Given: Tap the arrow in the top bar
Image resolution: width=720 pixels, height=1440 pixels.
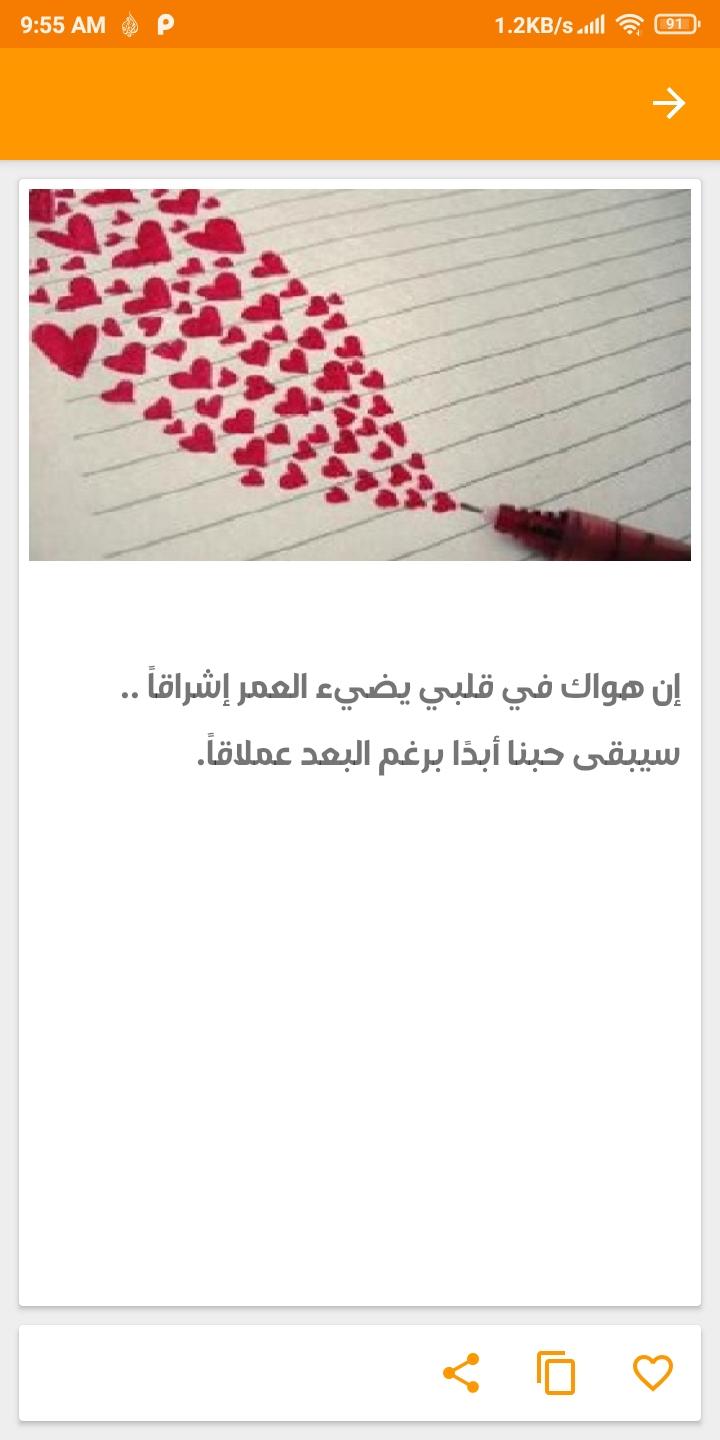Looking at the screenshot, I should (668, 103).
